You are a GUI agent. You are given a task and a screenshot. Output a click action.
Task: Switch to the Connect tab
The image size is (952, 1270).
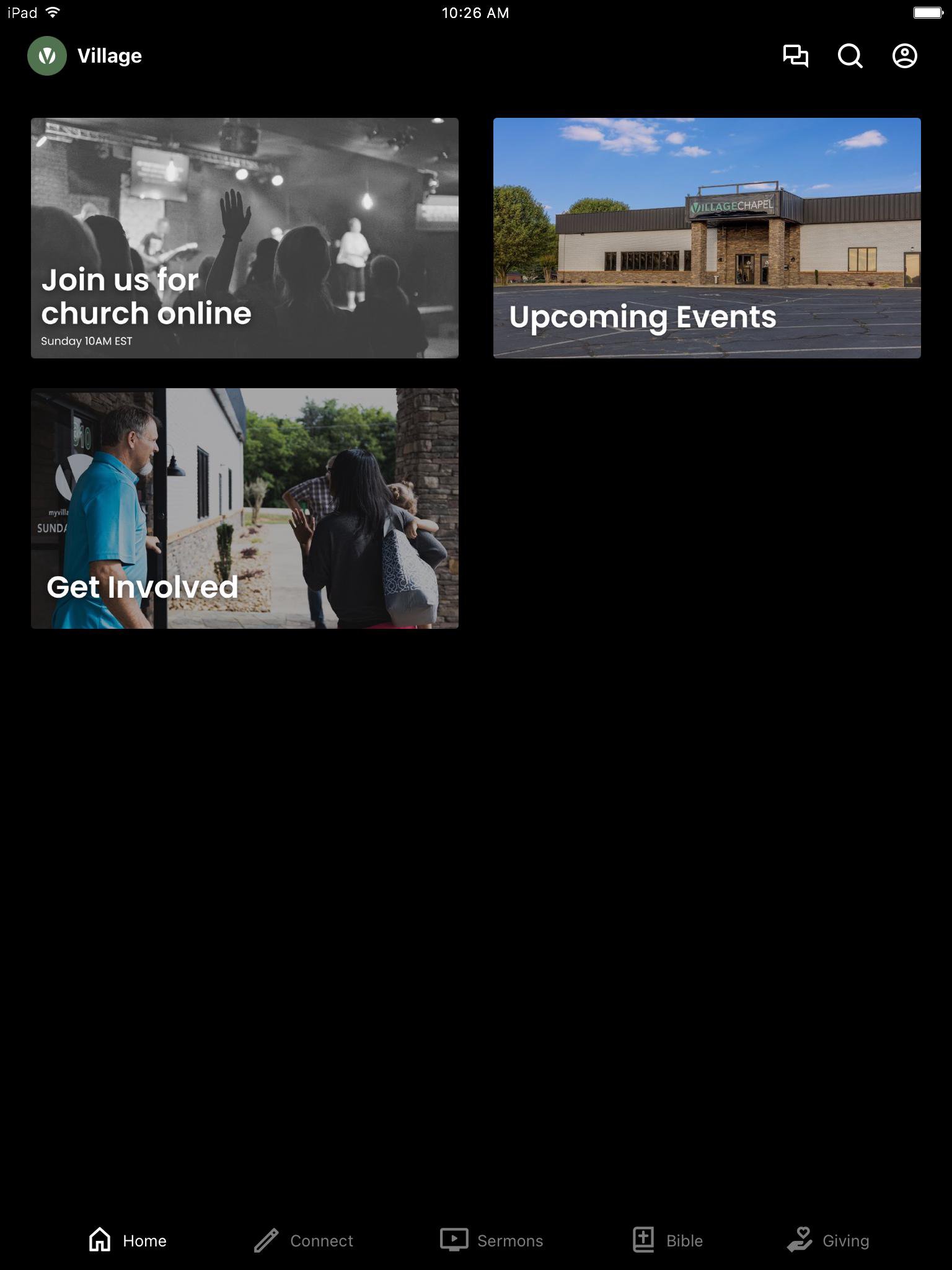coord(304,1240)
